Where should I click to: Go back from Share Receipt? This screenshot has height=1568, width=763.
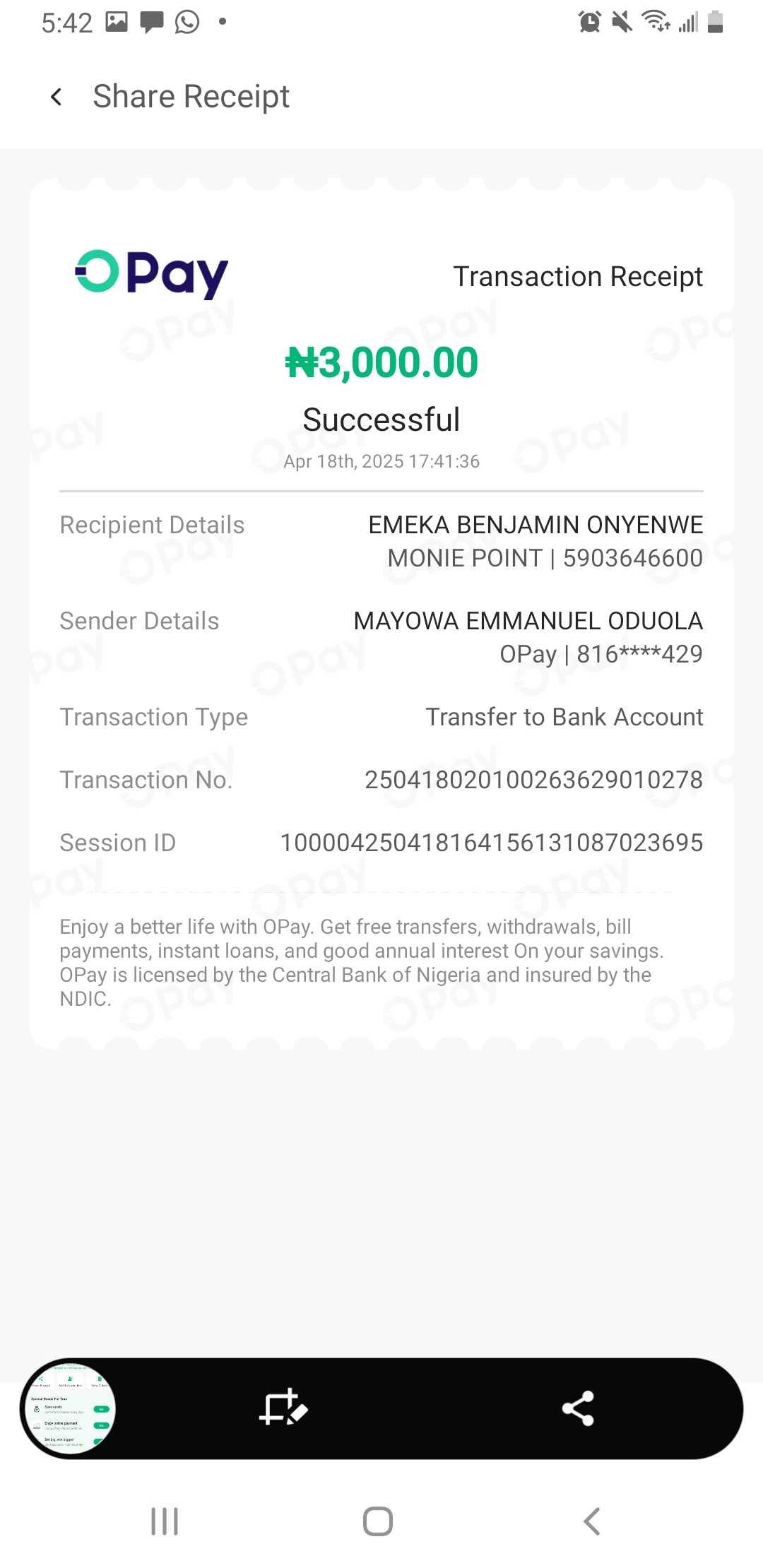(57, 97)
